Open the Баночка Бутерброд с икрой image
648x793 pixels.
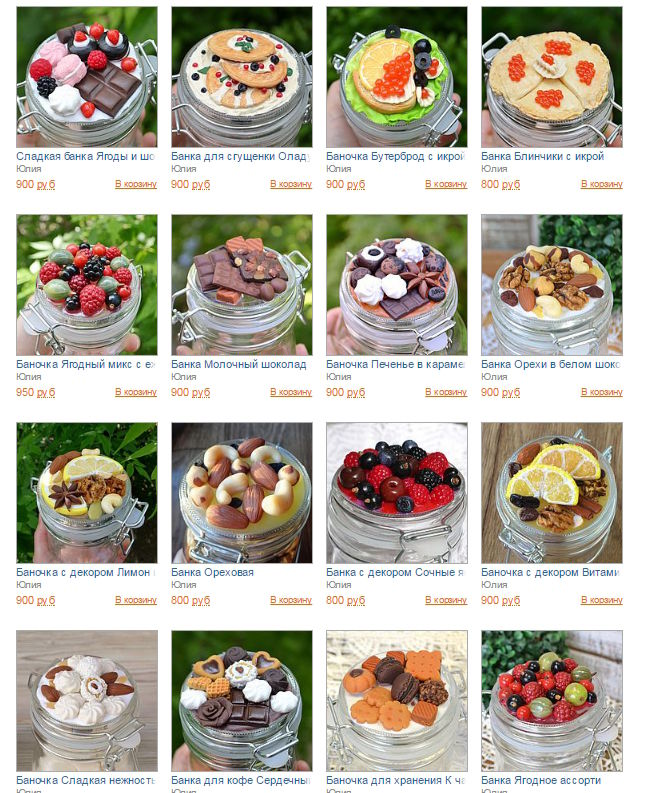396,77
